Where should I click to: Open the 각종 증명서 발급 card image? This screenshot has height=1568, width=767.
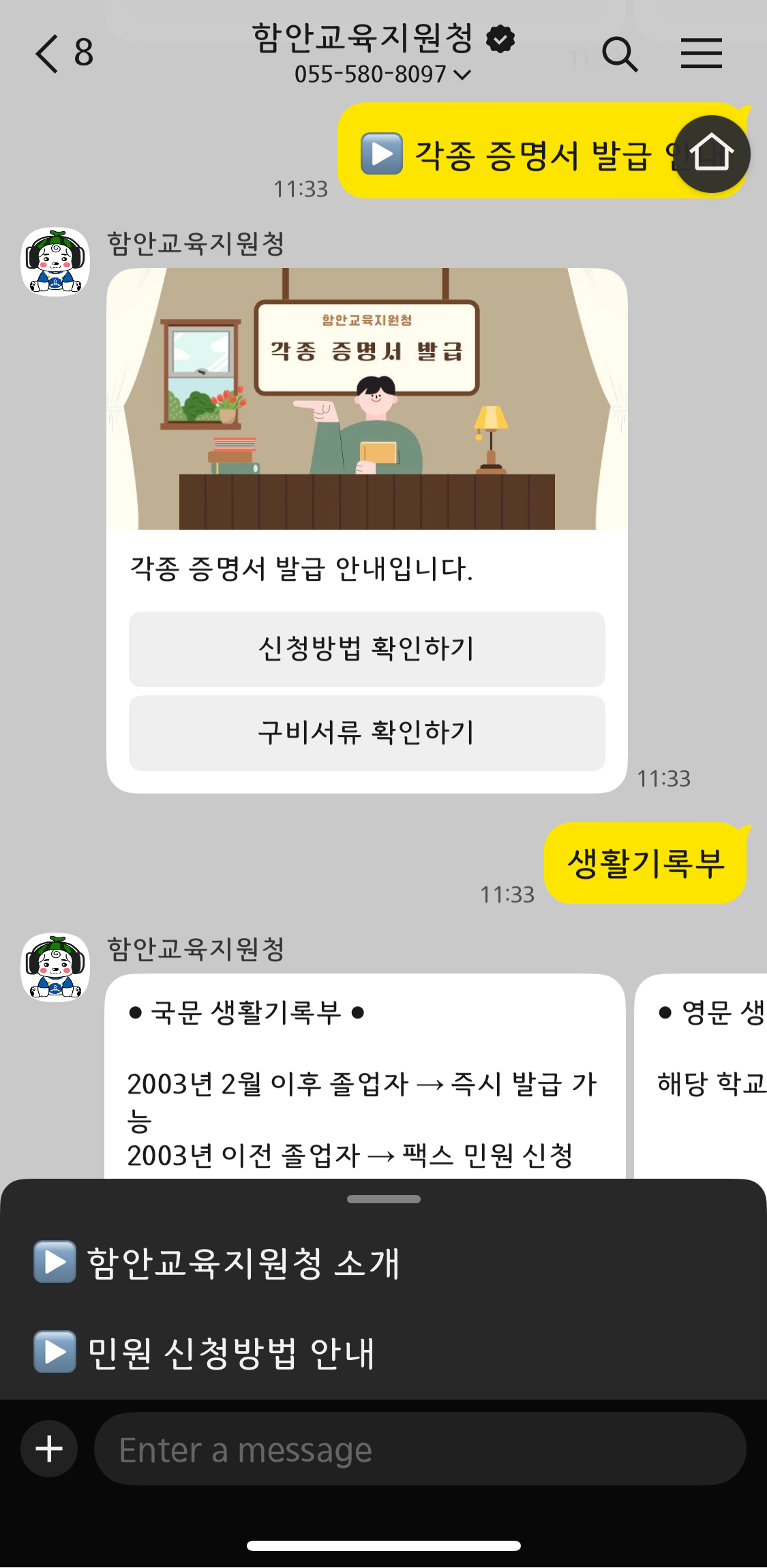[x=367, y=399]
